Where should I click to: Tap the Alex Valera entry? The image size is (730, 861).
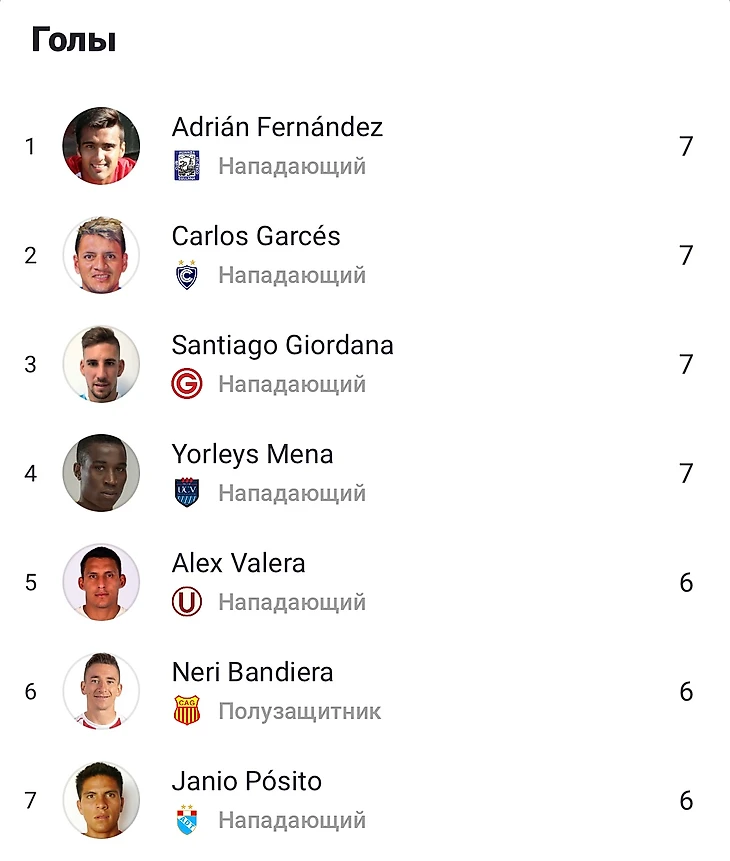238,564
